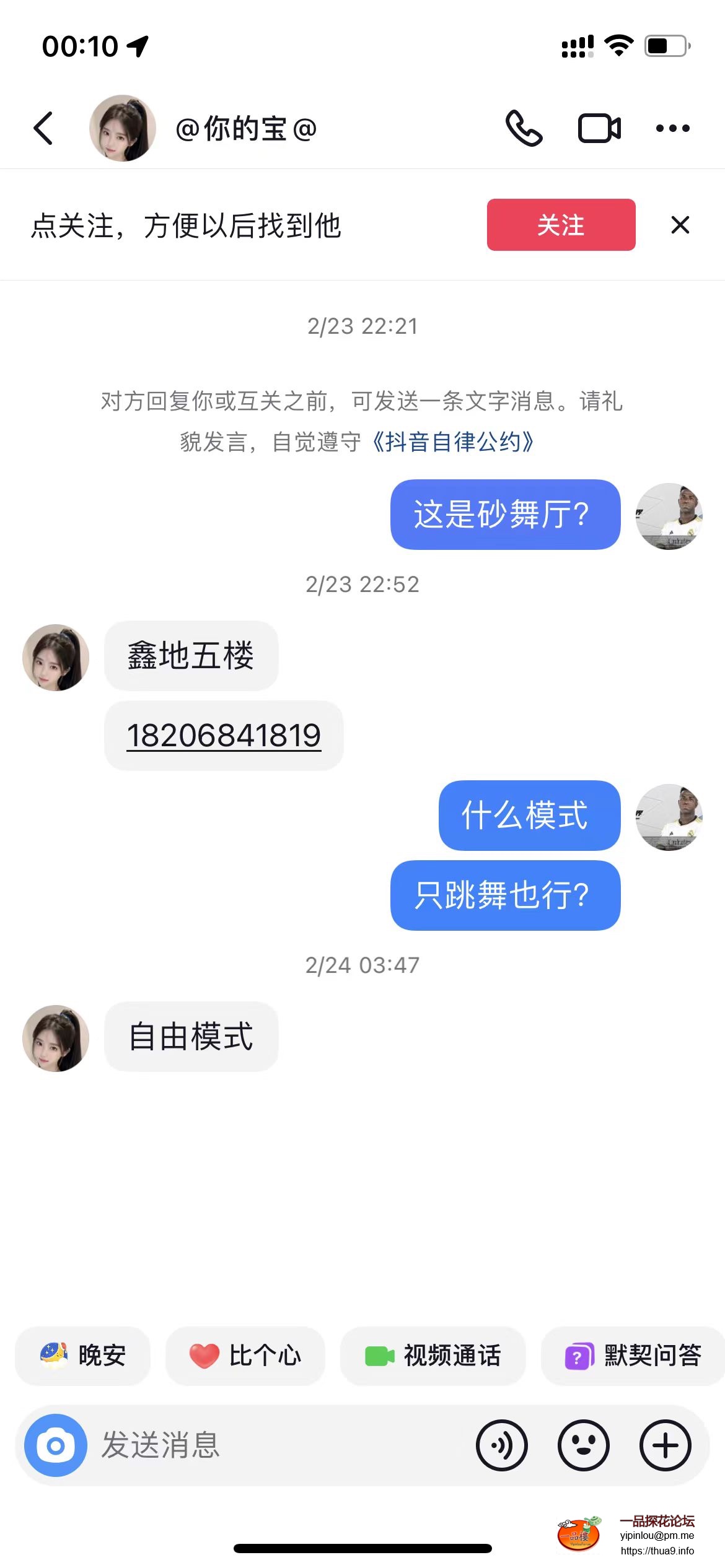Tap the back arrow to leave chat
The width and height of the screenshot is (725, 1568).
click(43, 128)
